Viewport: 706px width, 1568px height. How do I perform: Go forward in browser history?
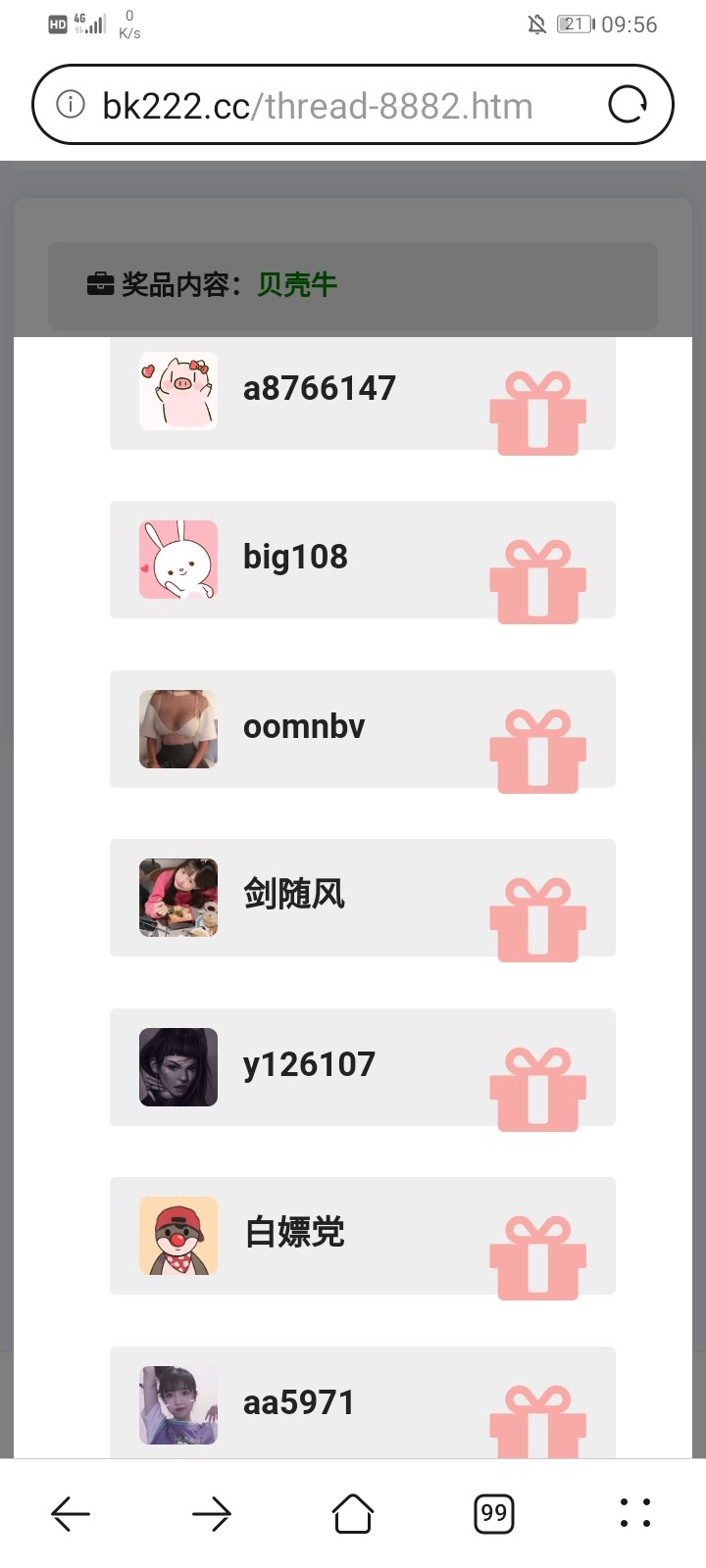tap(212, 1514)
